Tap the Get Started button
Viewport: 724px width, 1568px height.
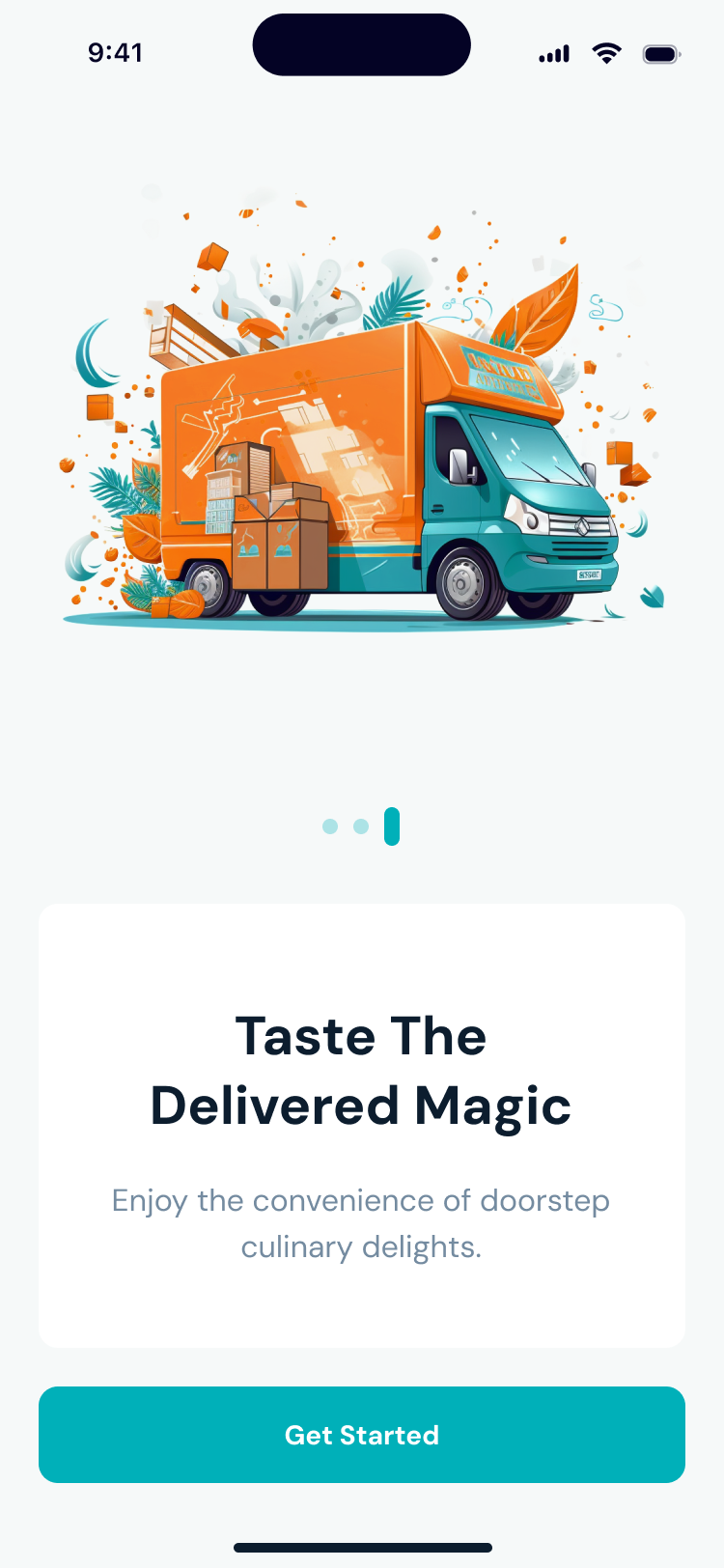(x=362, y=1435)
